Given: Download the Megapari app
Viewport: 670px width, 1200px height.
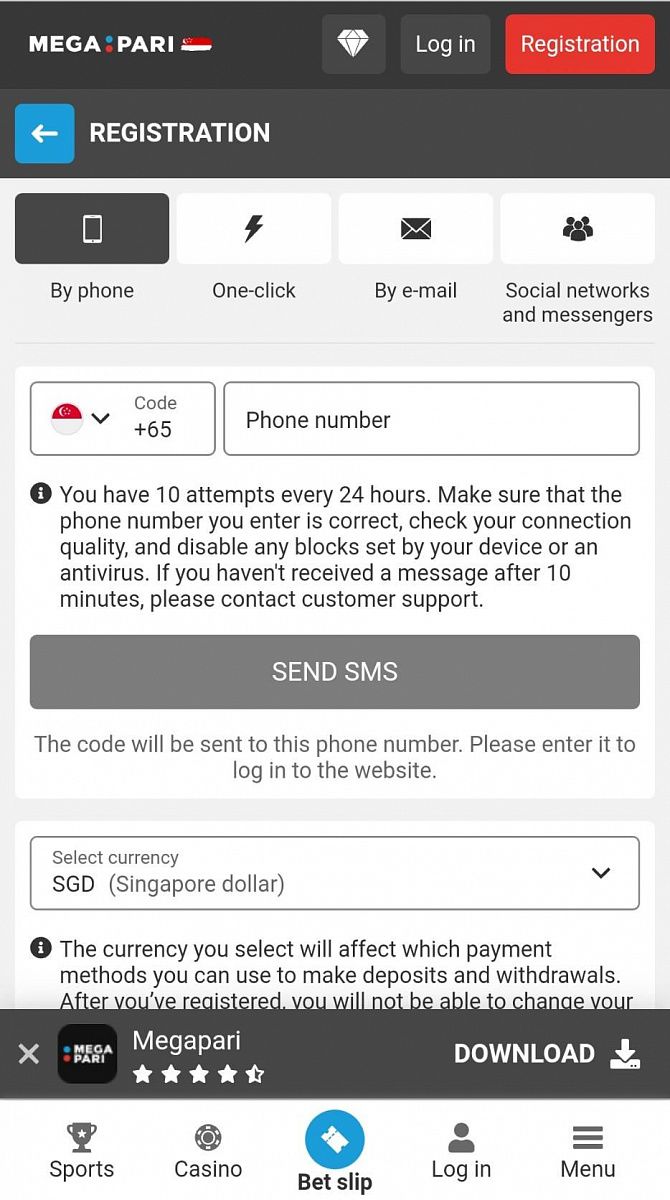Looking at the screenshot, I should (x=547, y=1053).
